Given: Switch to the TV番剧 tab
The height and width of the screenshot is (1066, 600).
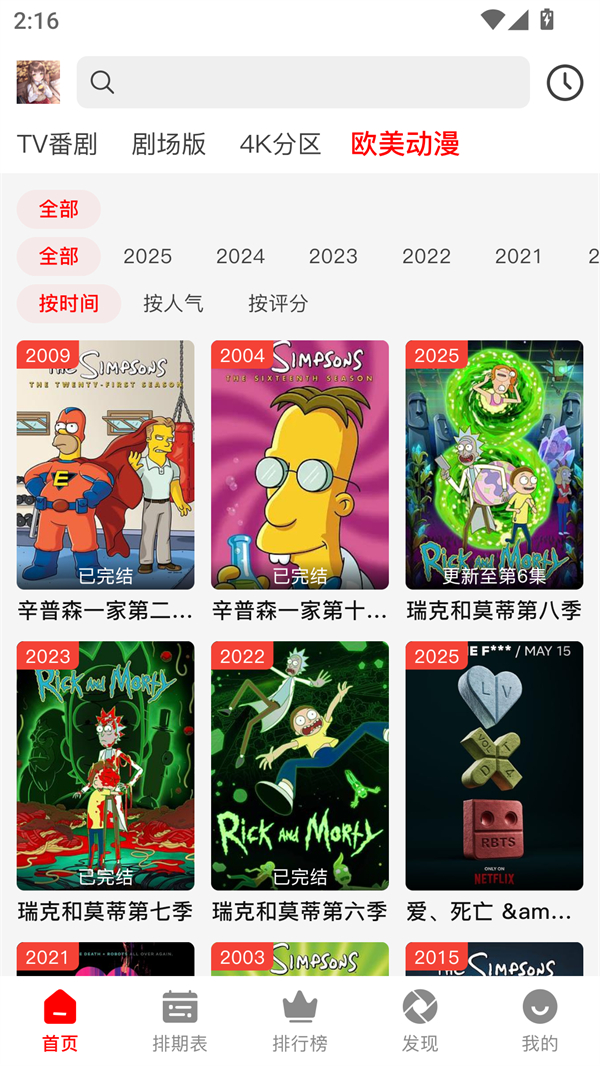Looking at the screenshot, I should 57,144.
